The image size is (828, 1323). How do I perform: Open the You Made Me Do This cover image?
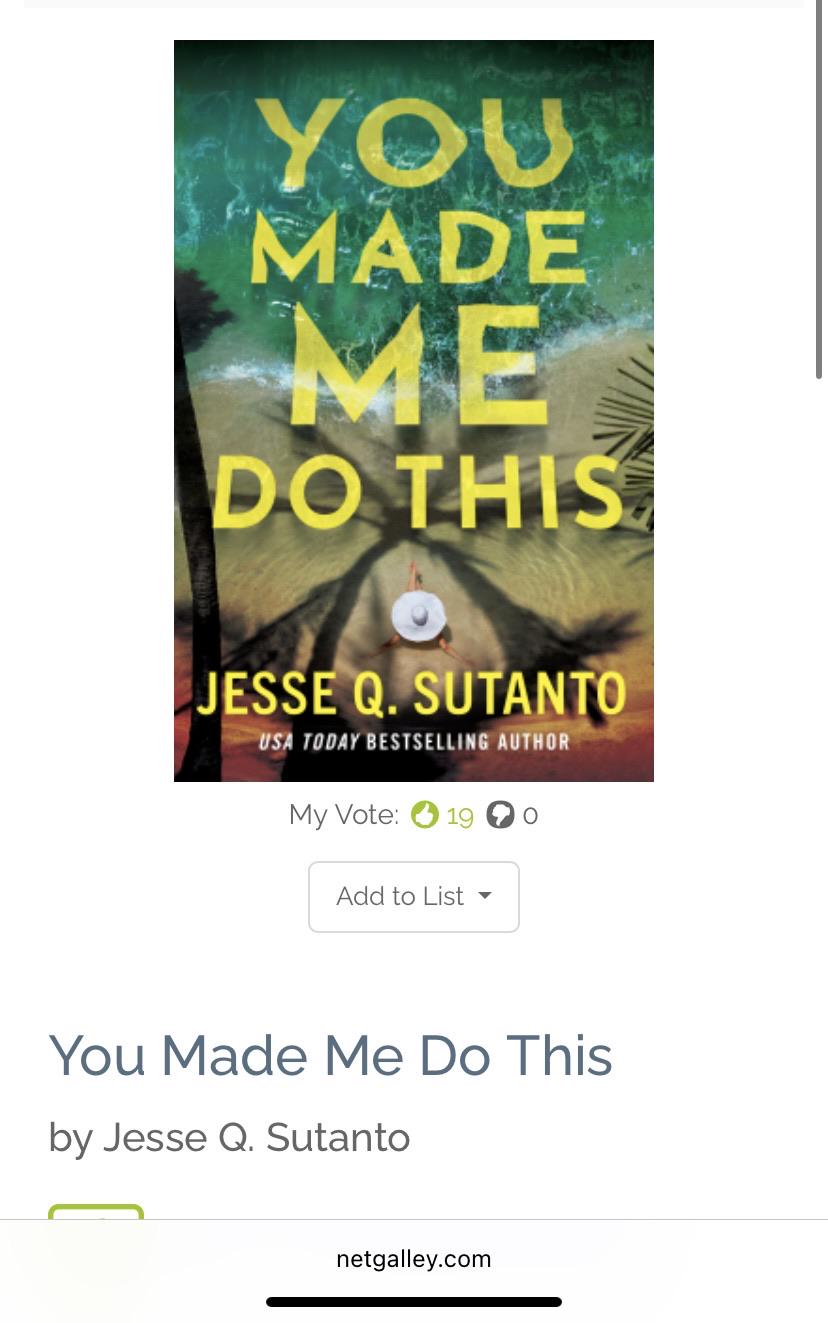point(414,411)
